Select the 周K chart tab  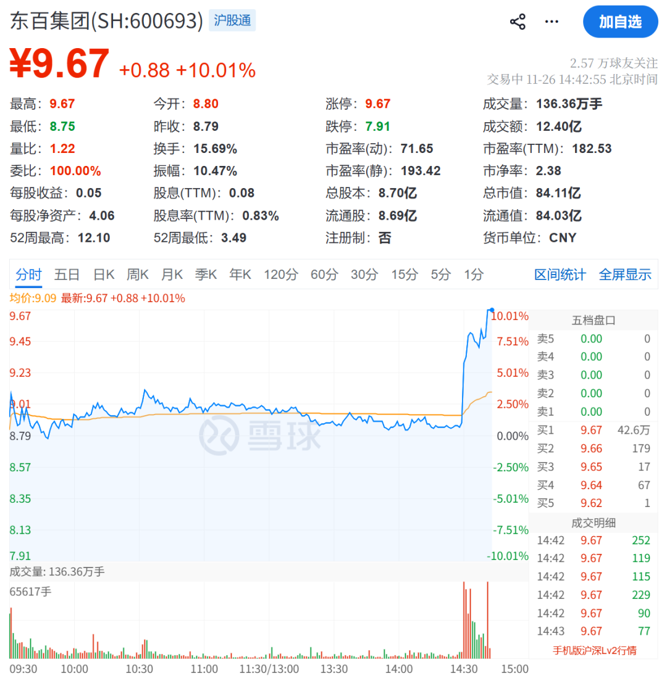(x=138, y=274)
